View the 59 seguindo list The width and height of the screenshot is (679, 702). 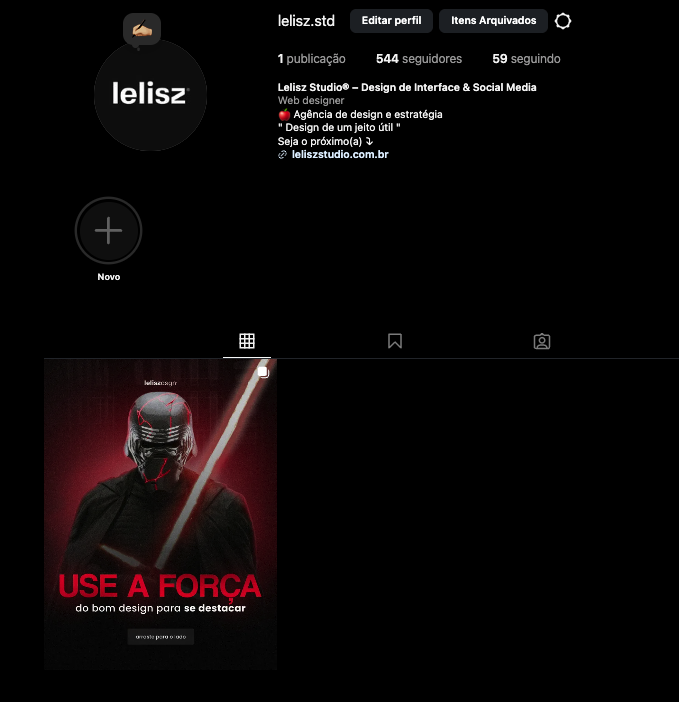pyautogui.click(x=526, y=59)
